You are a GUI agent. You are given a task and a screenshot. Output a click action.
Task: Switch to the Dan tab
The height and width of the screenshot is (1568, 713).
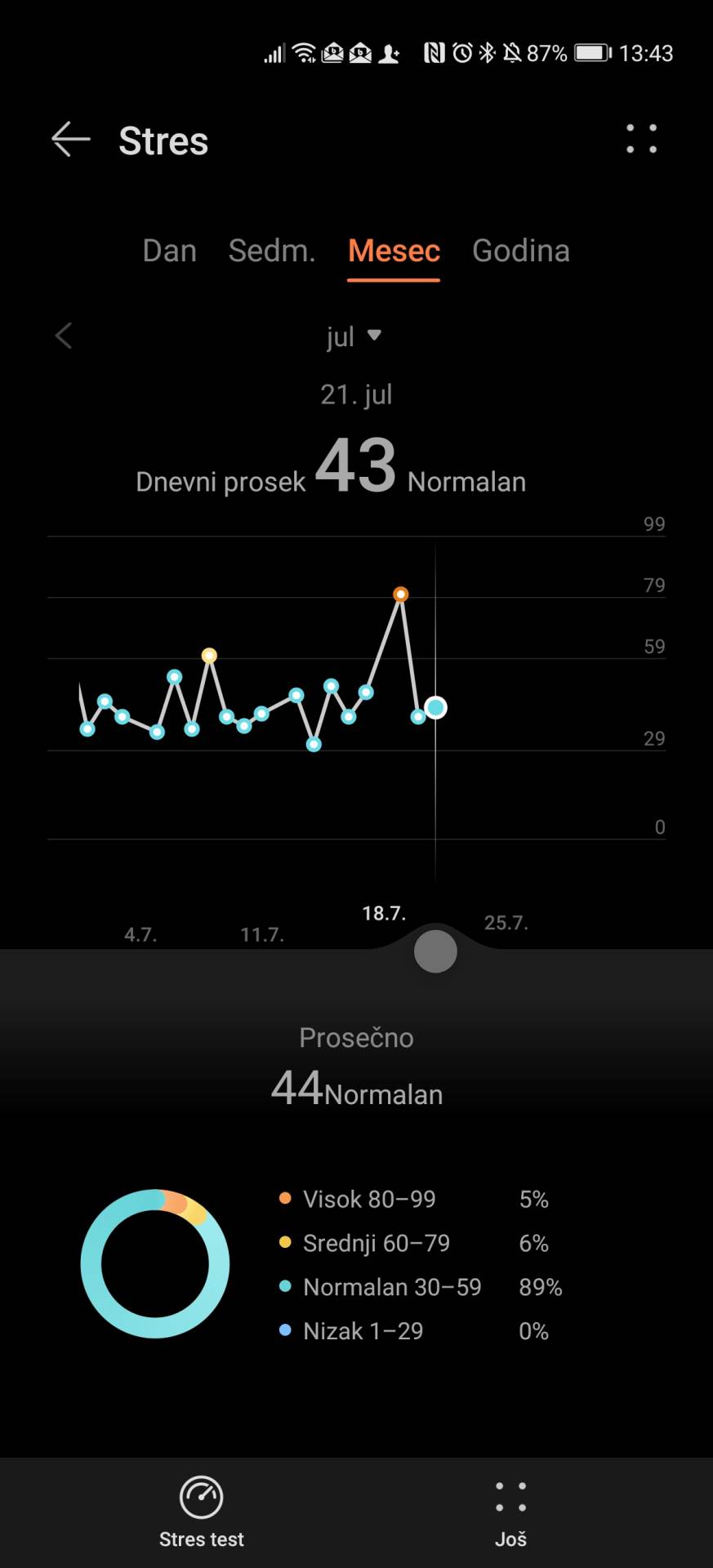[169, 251]
